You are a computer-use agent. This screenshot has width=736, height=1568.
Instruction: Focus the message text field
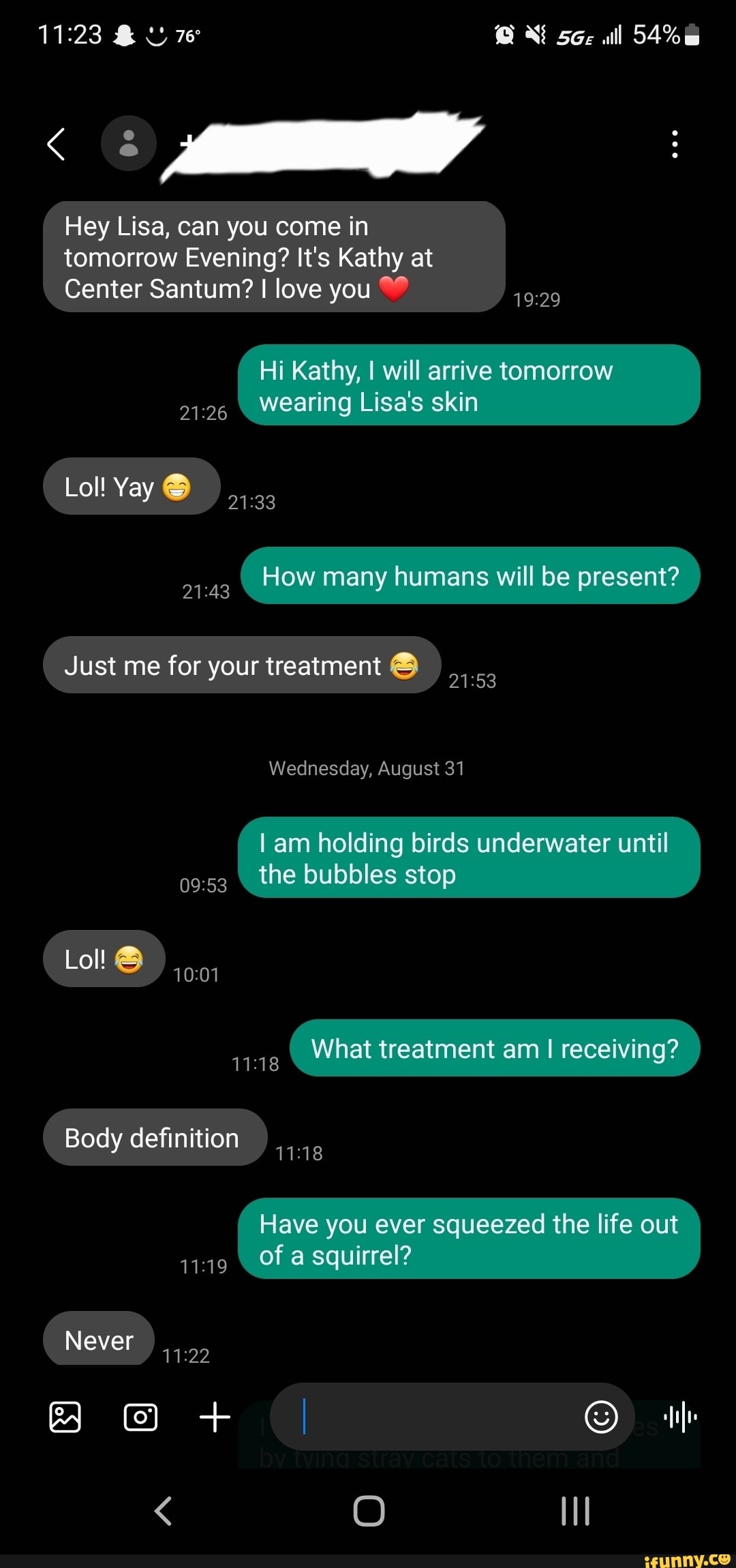436,1417
